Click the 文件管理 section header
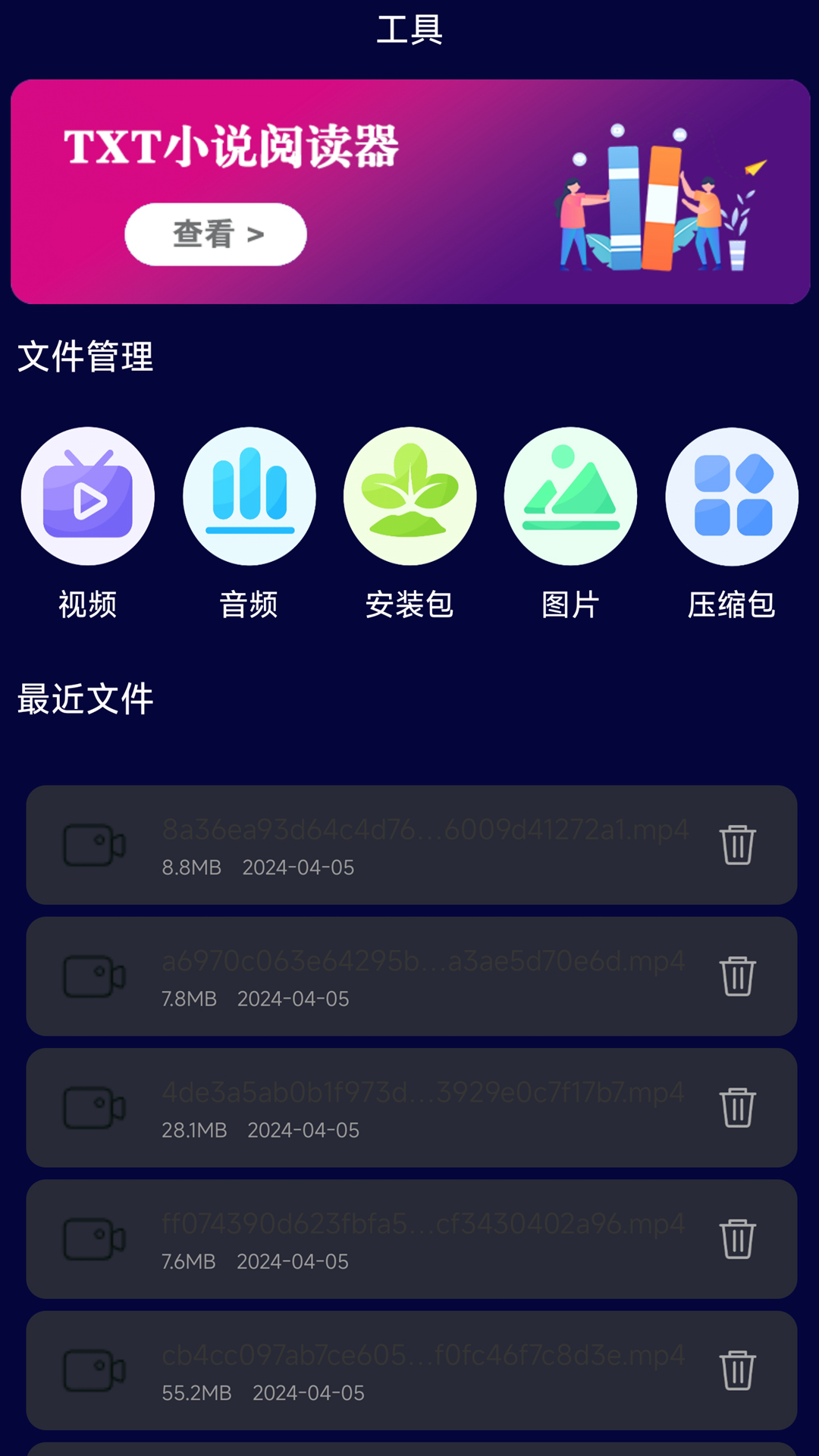Viewport: 819px width, 1456px height. tap(86, 356)
